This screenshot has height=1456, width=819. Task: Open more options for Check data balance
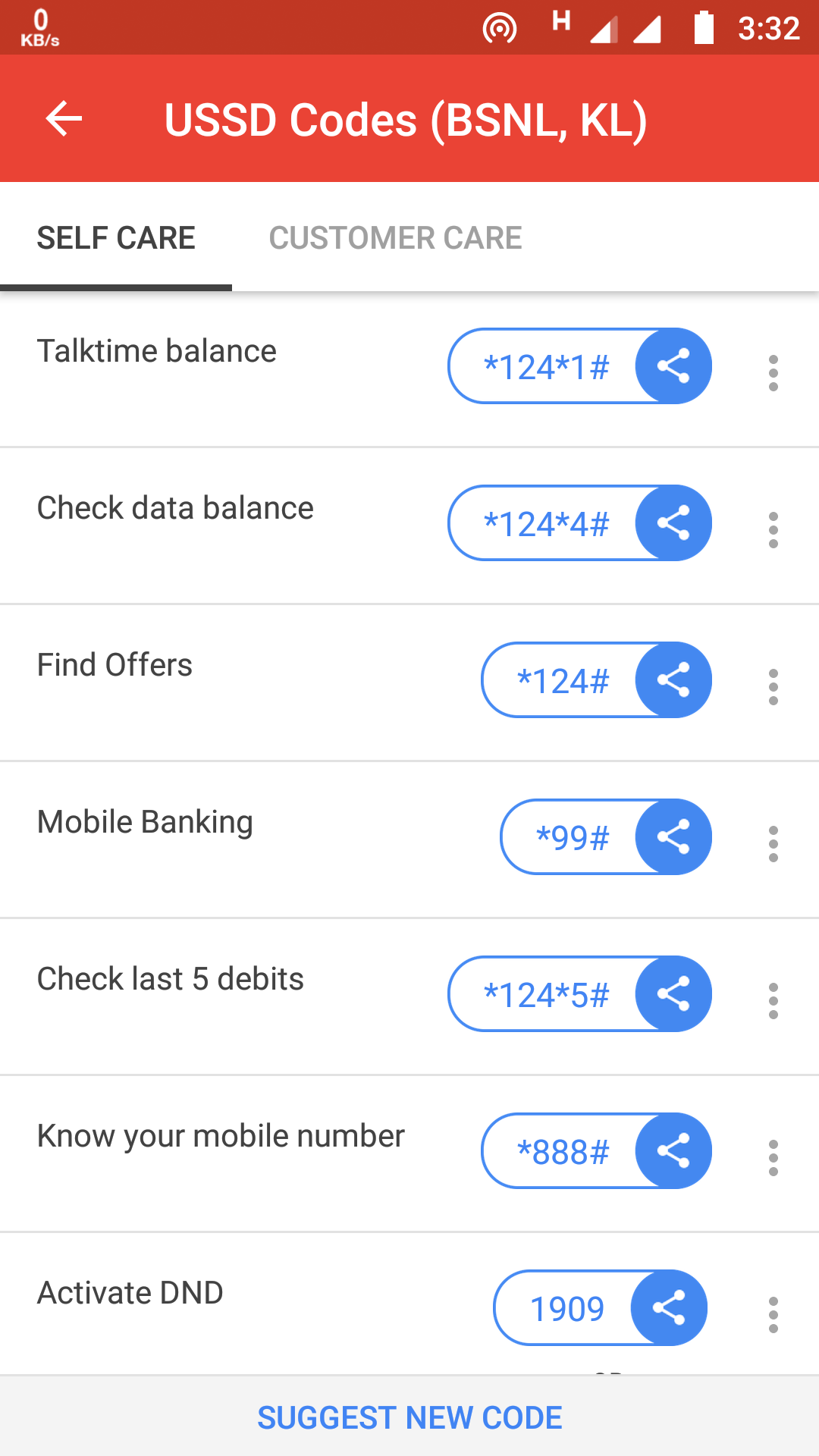click(773, 530)
